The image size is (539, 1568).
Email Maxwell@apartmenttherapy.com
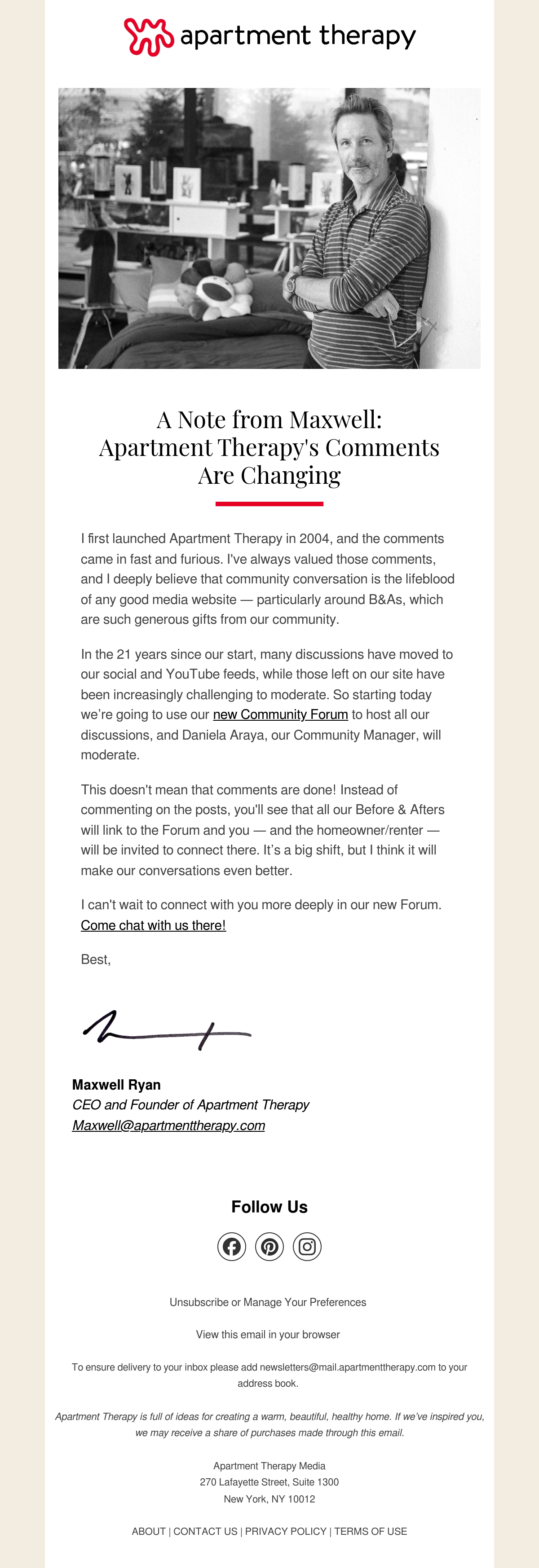pyautogui.click(x=169, y=1125)
